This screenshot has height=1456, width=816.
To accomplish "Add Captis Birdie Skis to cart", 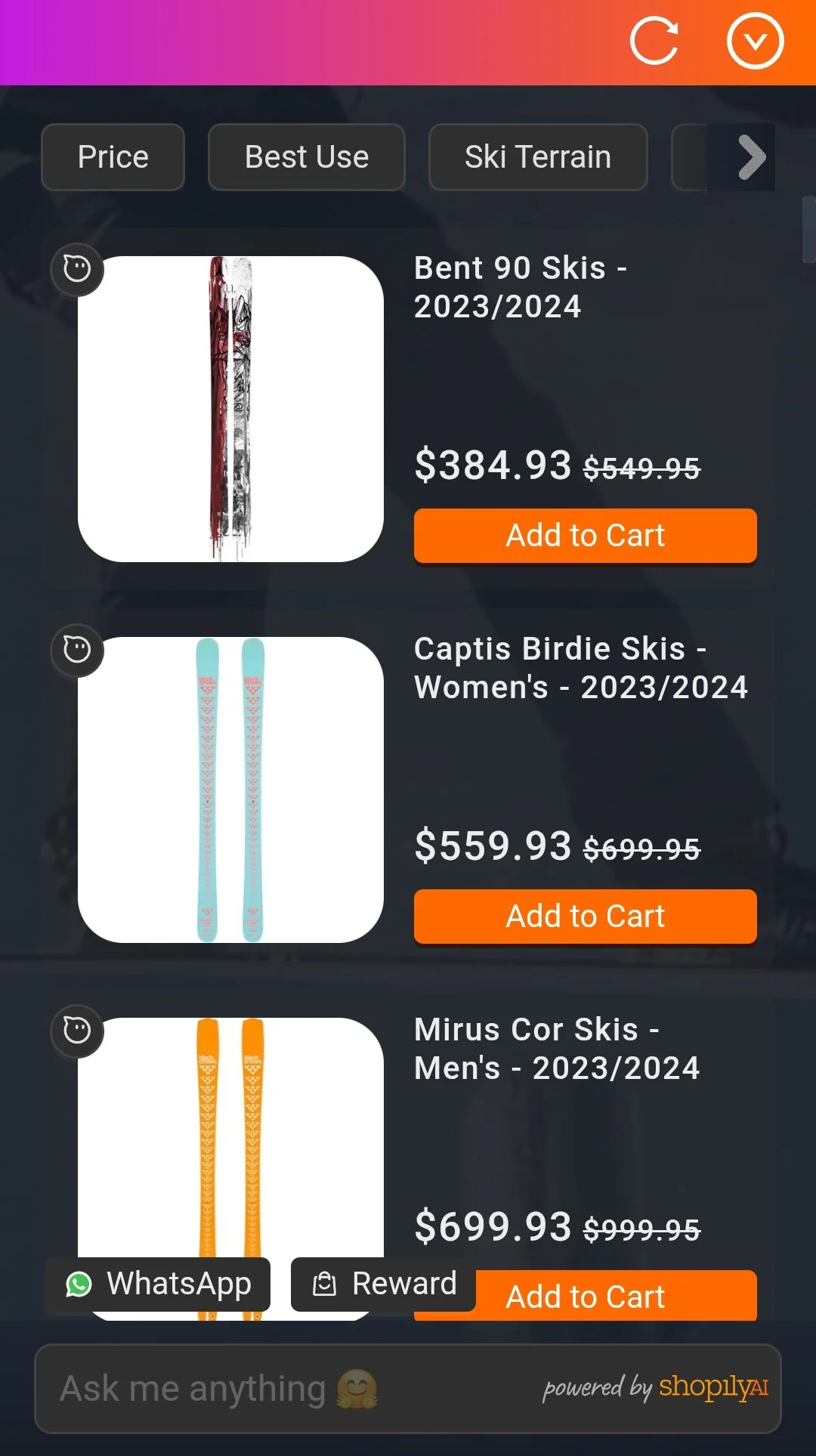I will point(584,917).
